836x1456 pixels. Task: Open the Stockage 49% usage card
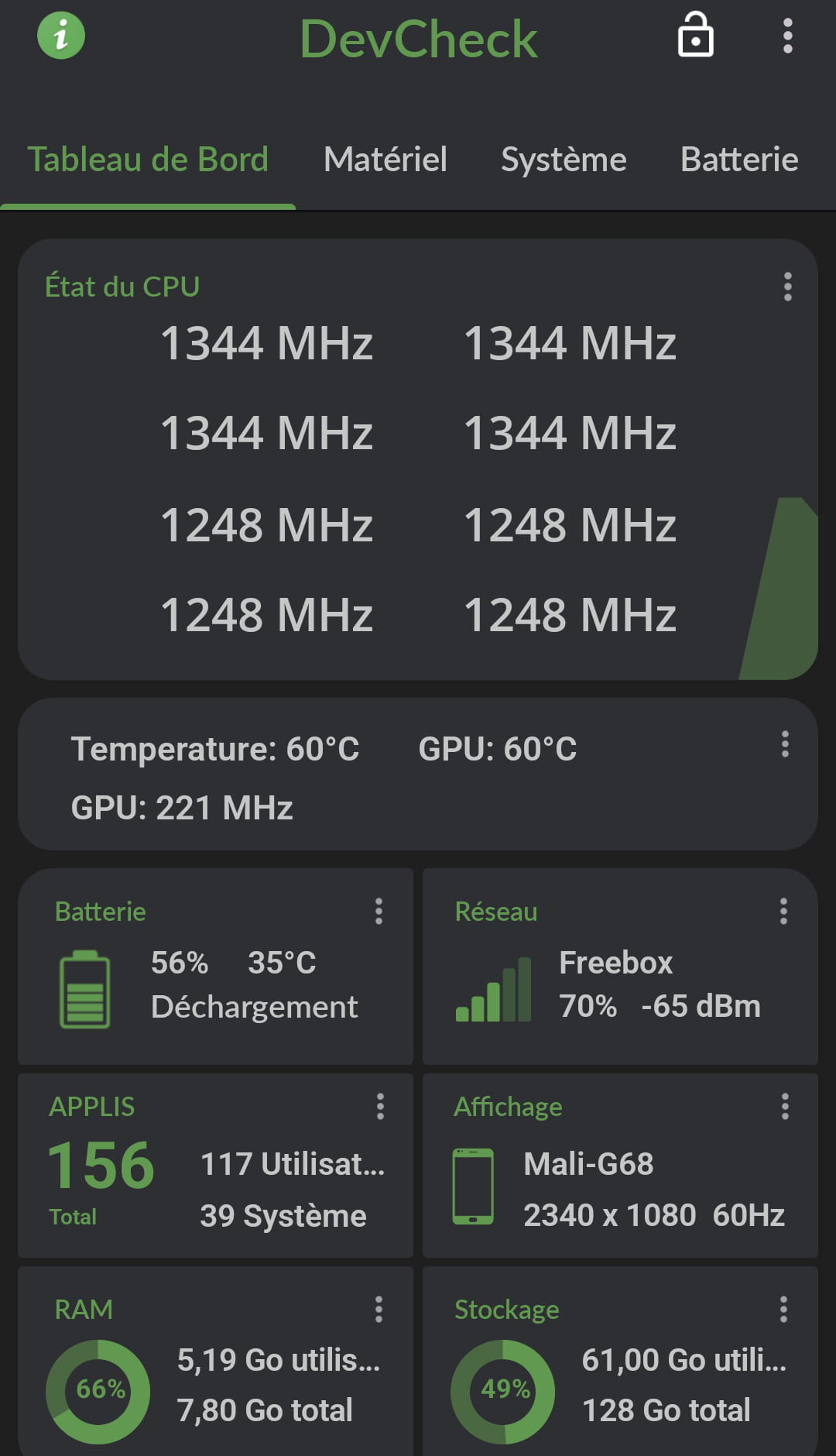[620, 1362]
